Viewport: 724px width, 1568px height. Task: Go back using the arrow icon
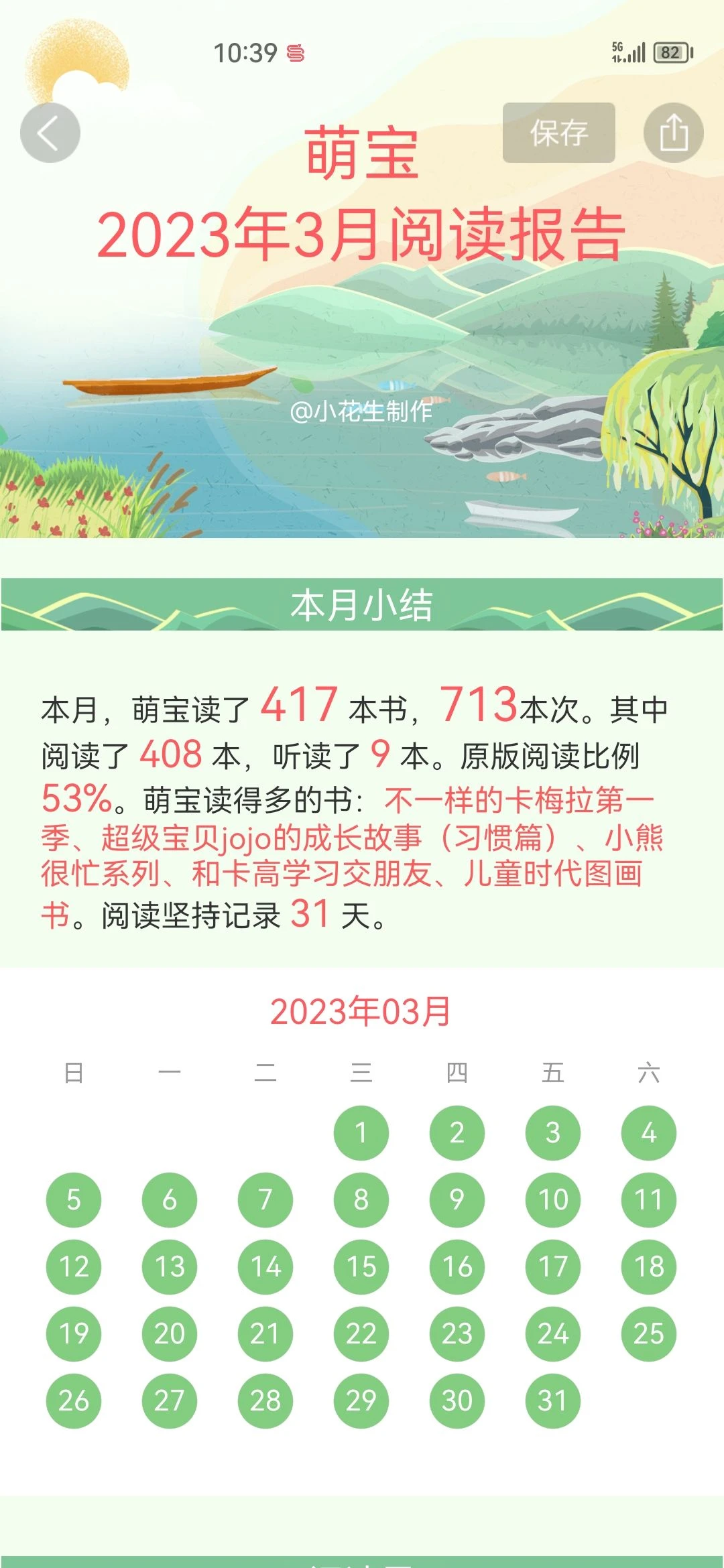pos(50,133)
